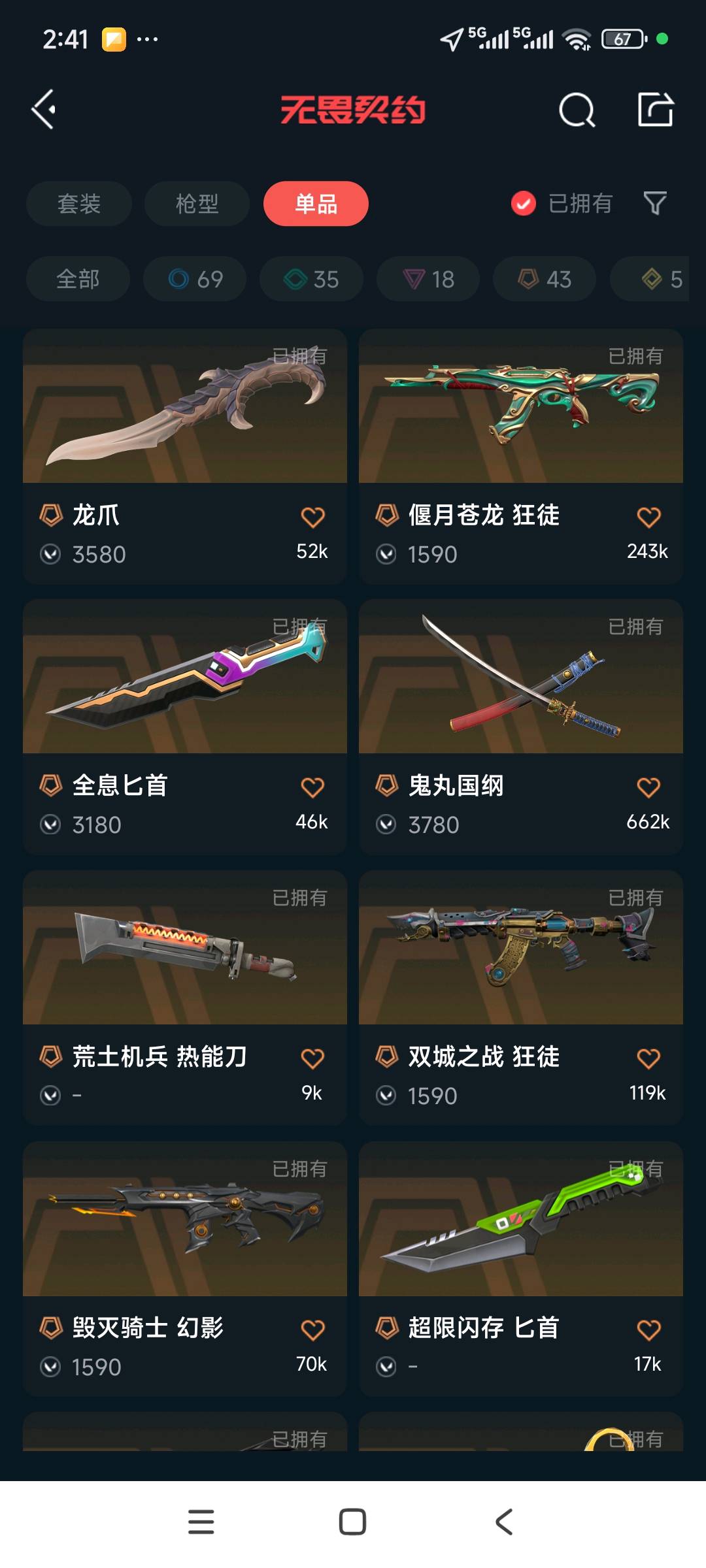Switch to the 套装 tab
The width and height of the screenshot is (706, 1568).
click(x=79, y=204)
